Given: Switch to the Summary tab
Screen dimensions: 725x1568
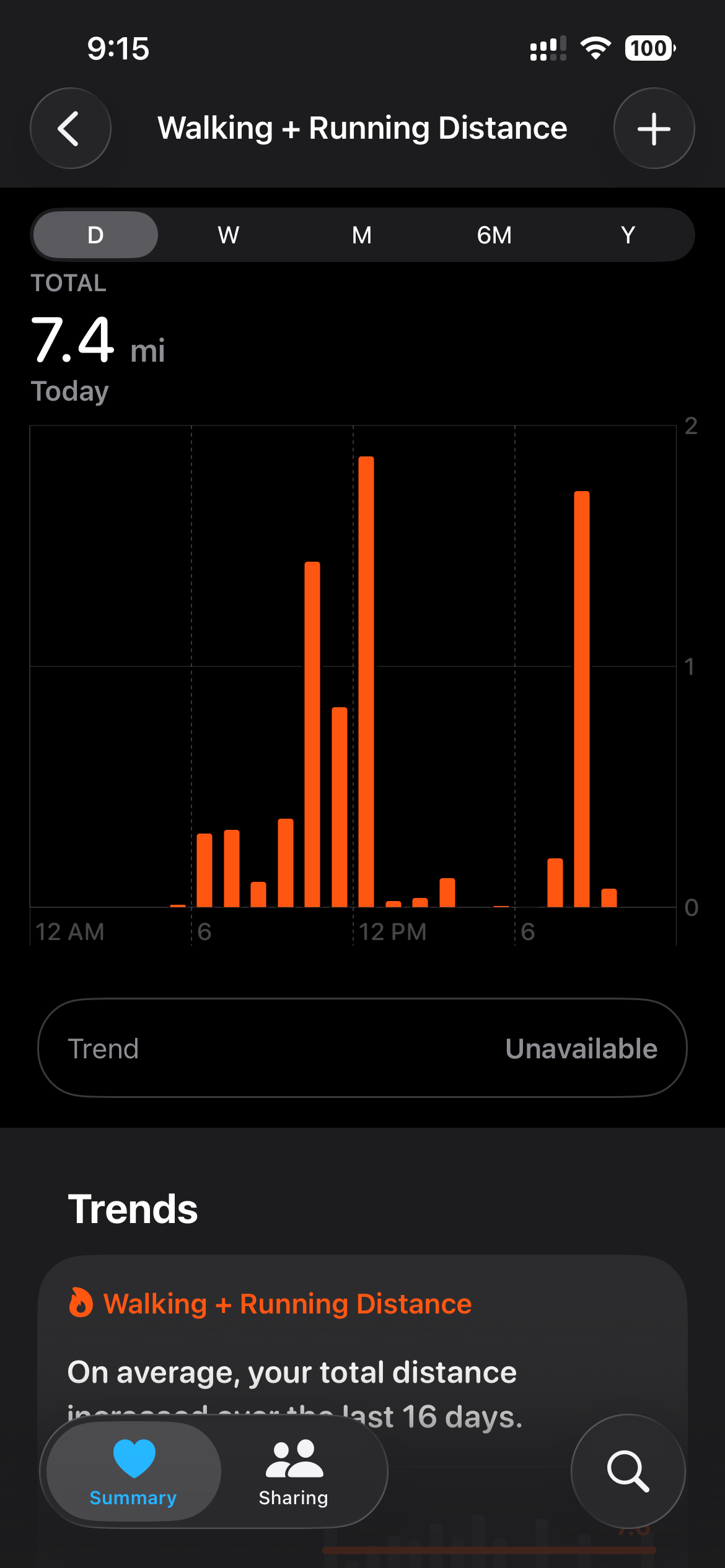Looking at the screenshot, I should (x=133, y=1471).
